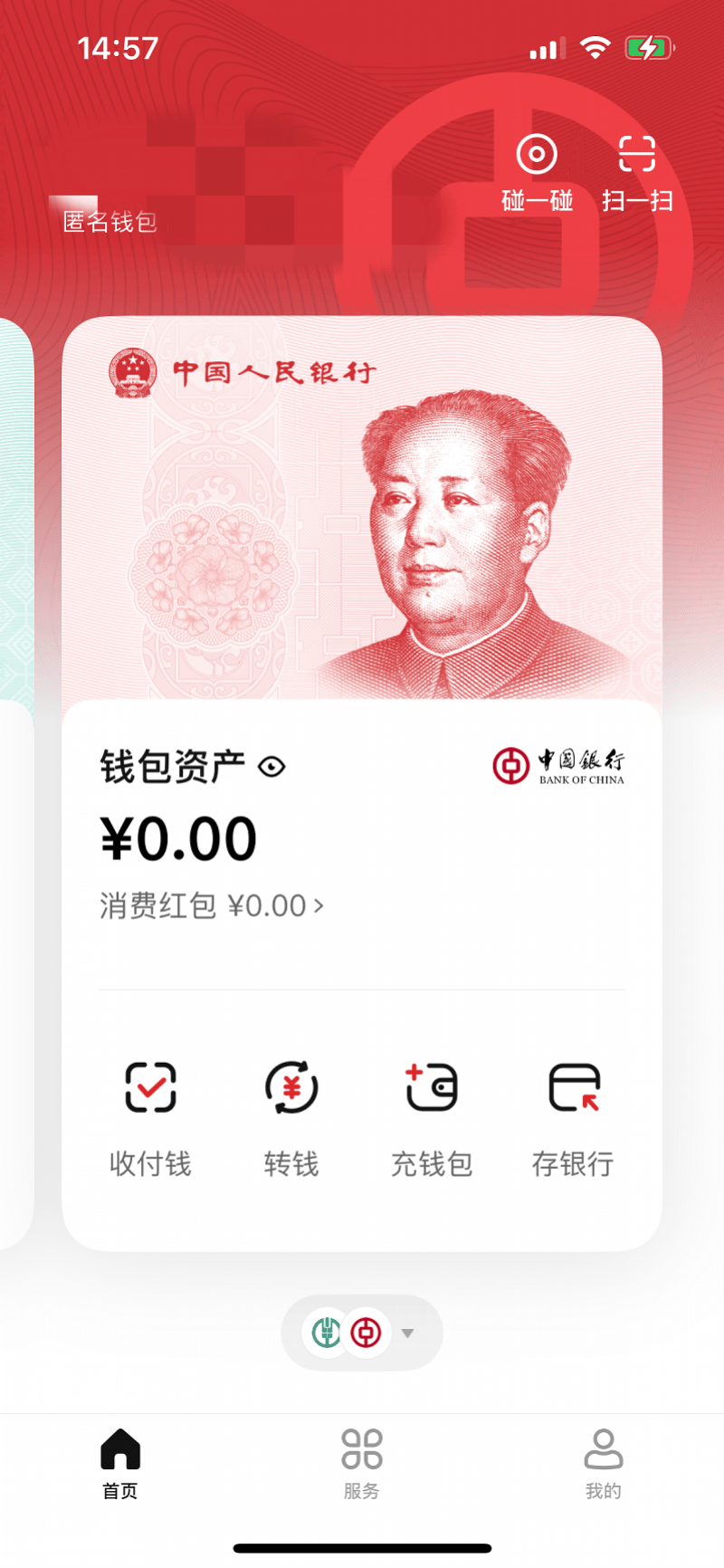Open 扫一扫 scanner

637,172
